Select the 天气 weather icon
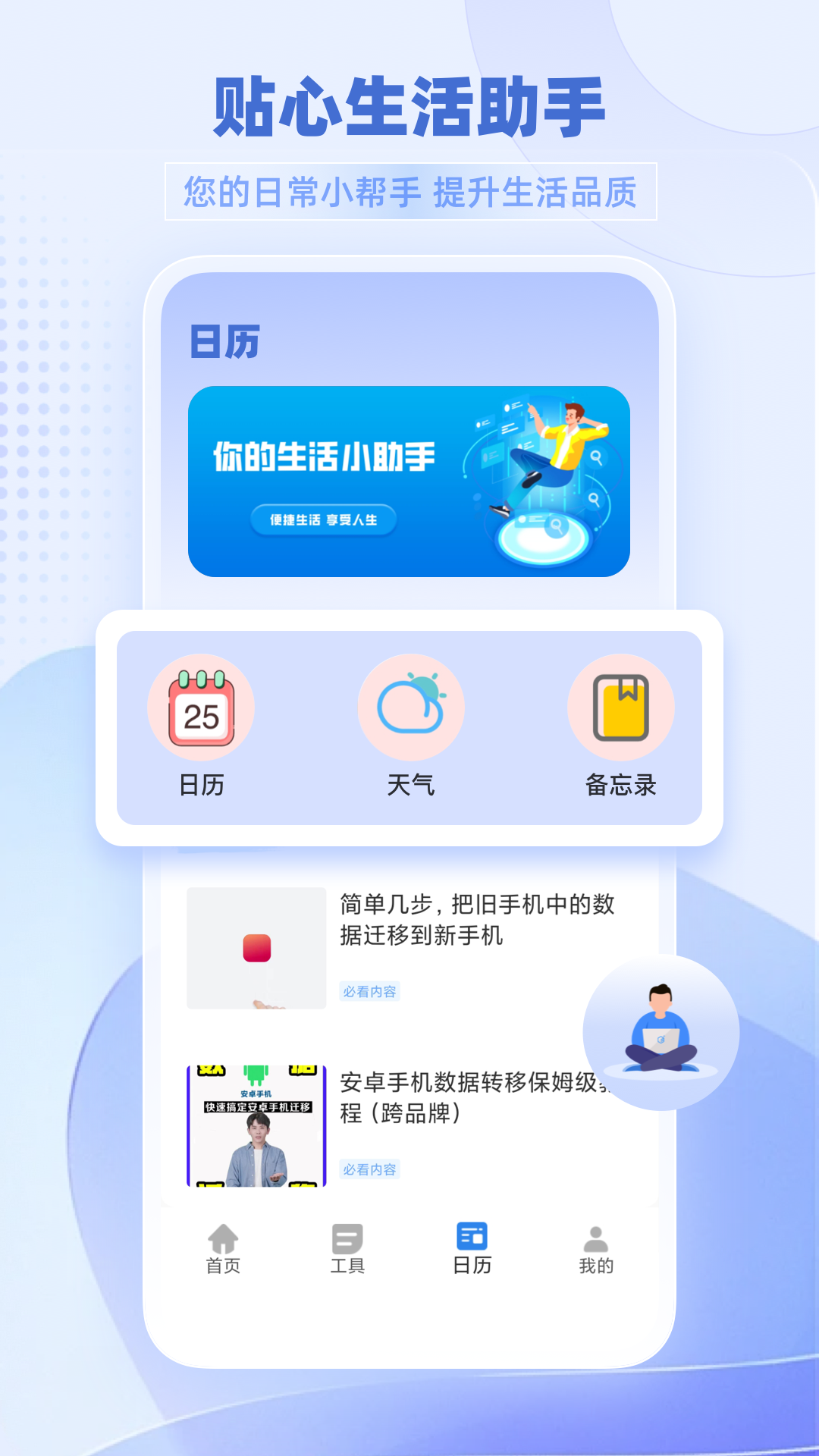Screen dimensions: 819x1456 tap(409, 707)
